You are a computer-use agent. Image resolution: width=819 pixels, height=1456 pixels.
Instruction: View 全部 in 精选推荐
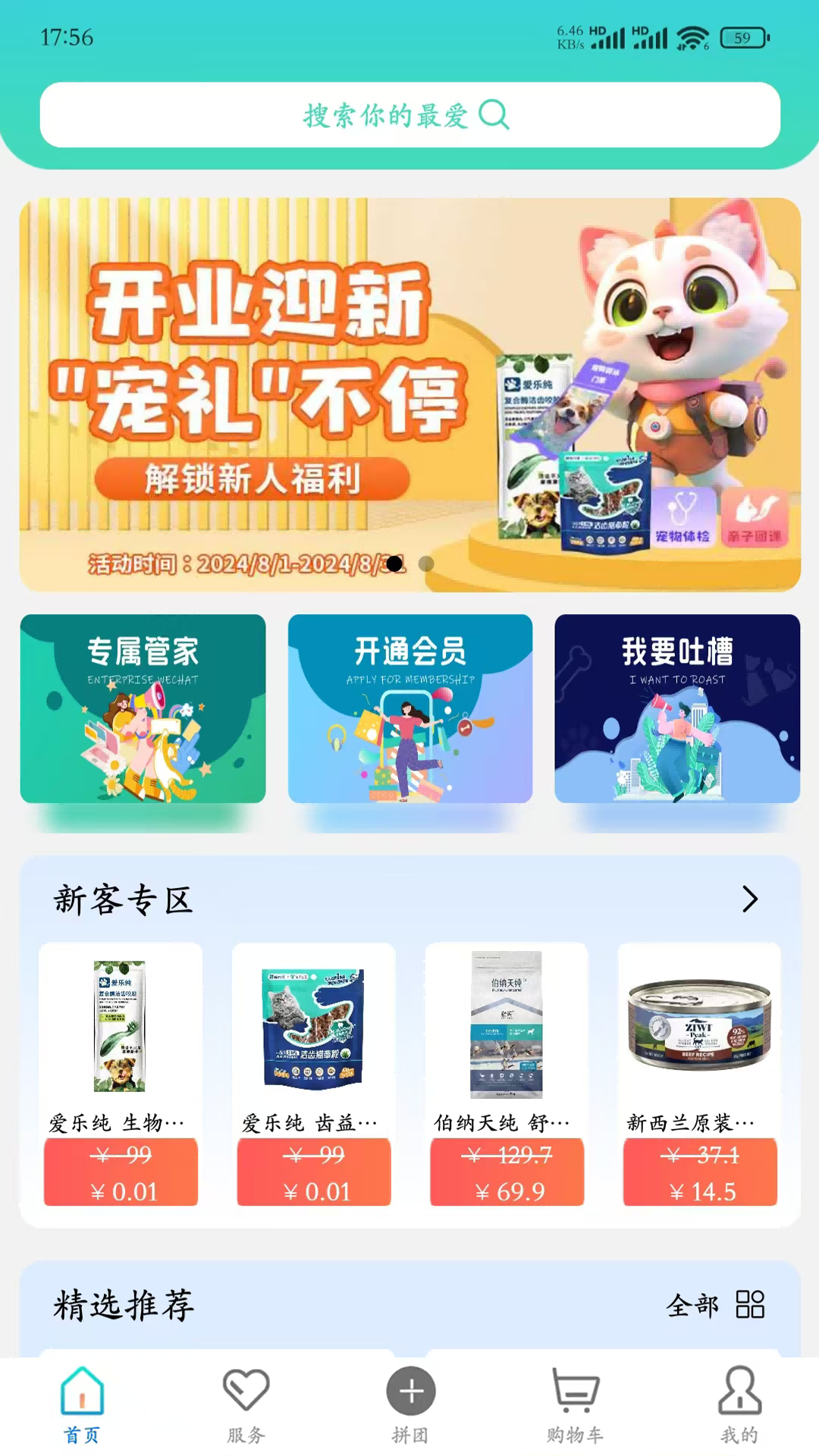coord(714,1305)
